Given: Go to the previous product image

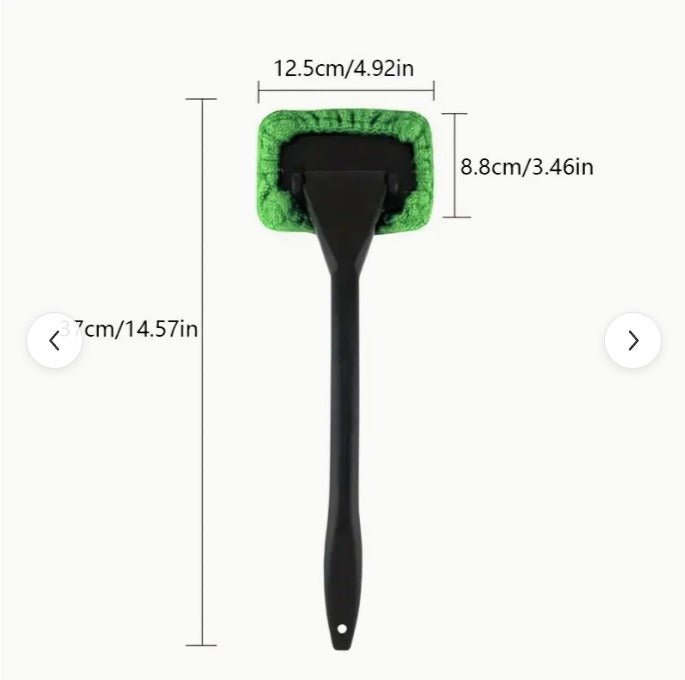Looking at the screenshot, I should coord(54,341).
